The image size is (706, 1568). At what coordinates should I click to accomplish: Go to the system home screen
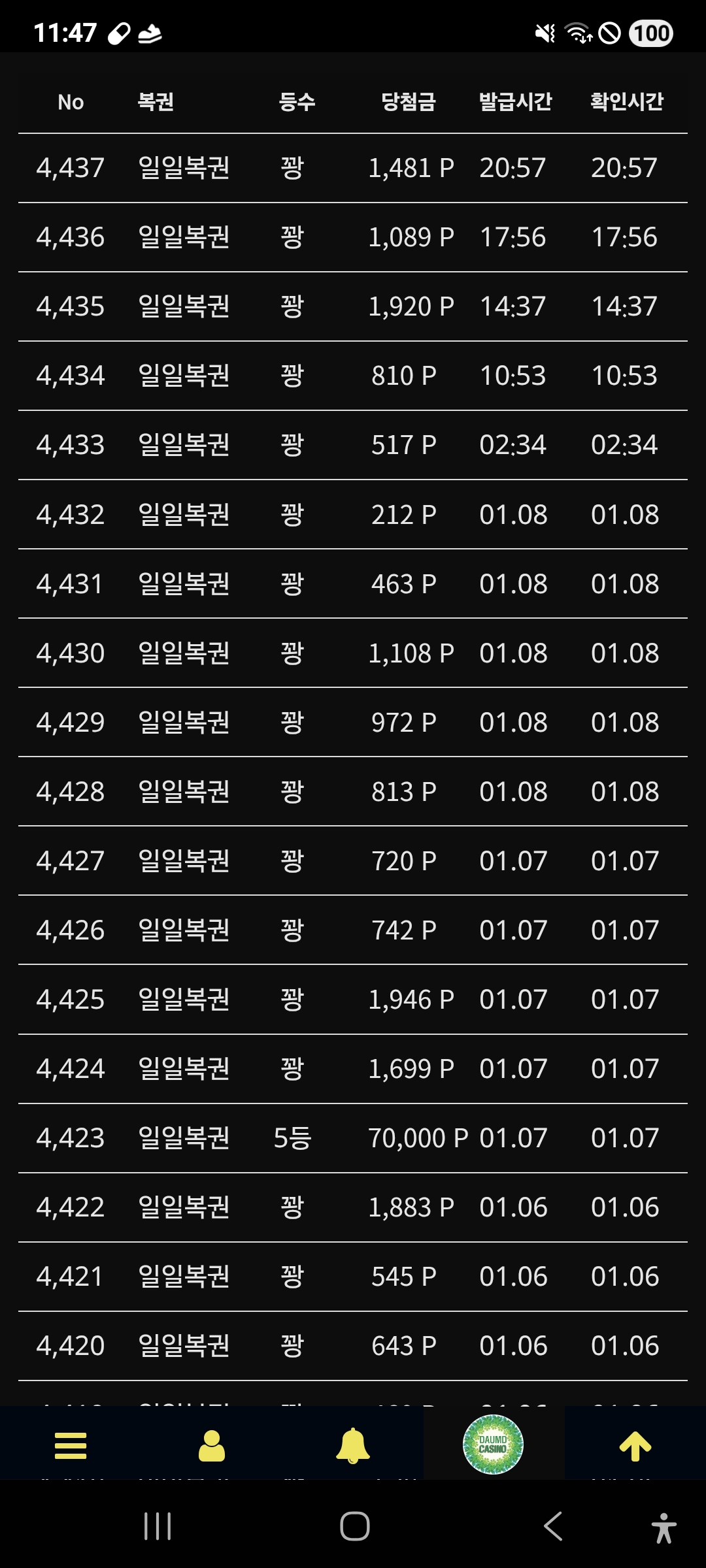point(354,1526)
